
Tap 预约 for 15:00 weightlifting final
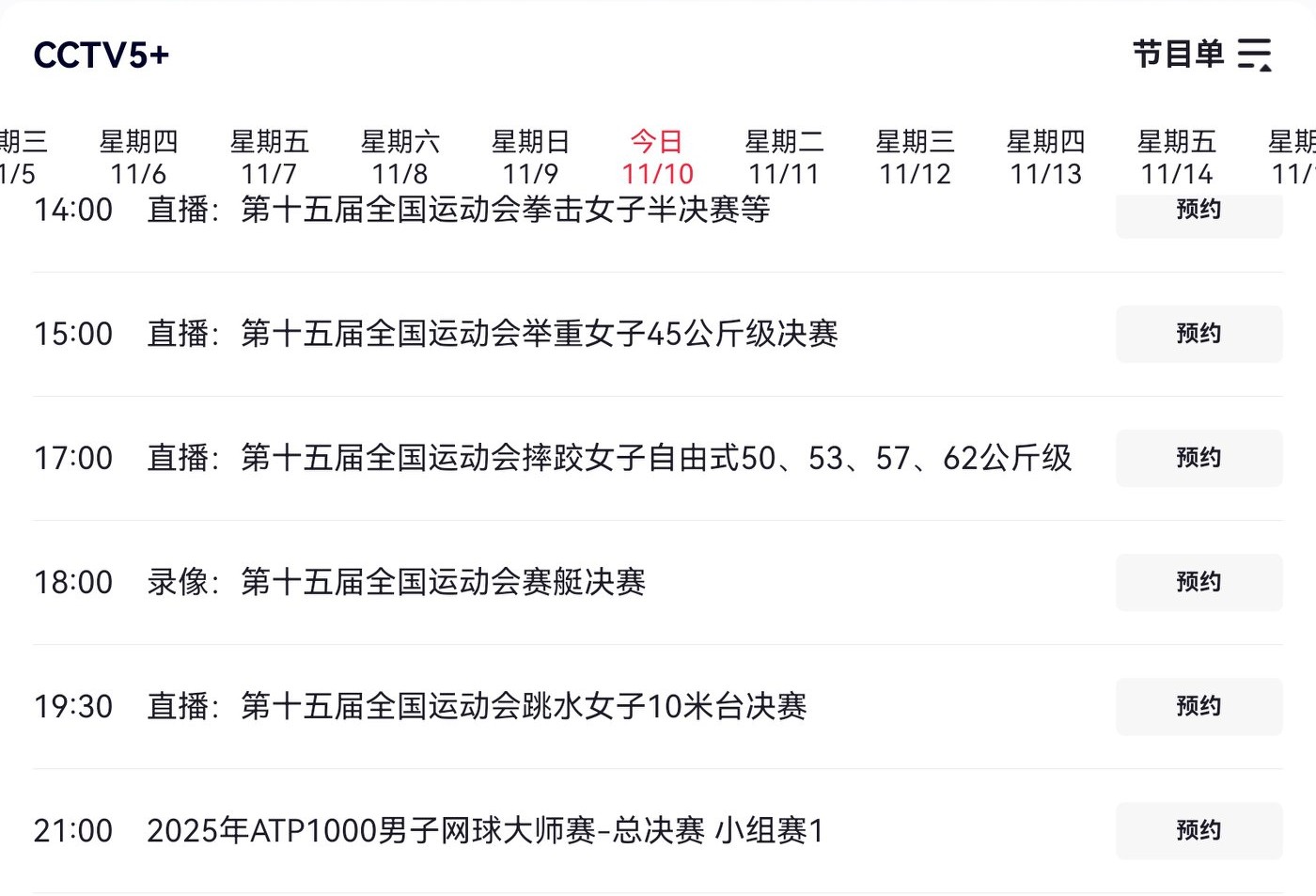point(1198,334)
